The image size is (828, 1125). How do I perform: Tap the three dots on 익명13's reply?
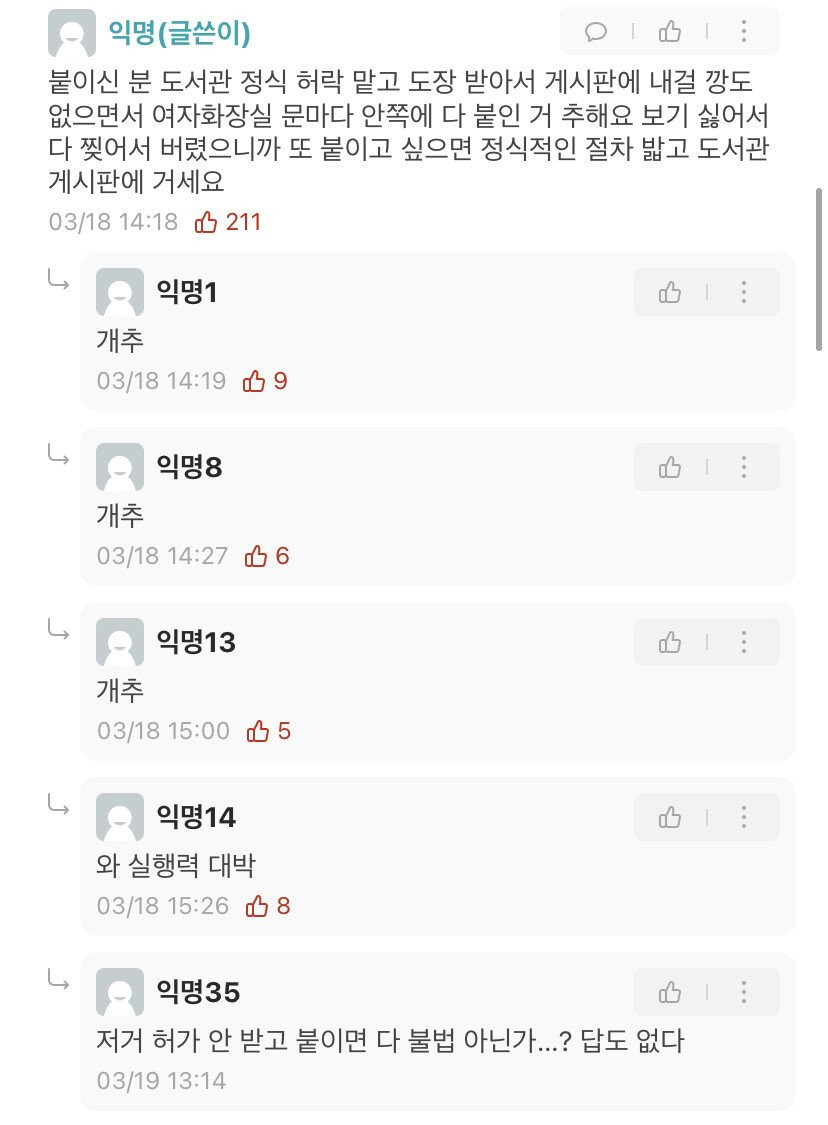click(x=743, y=642)
